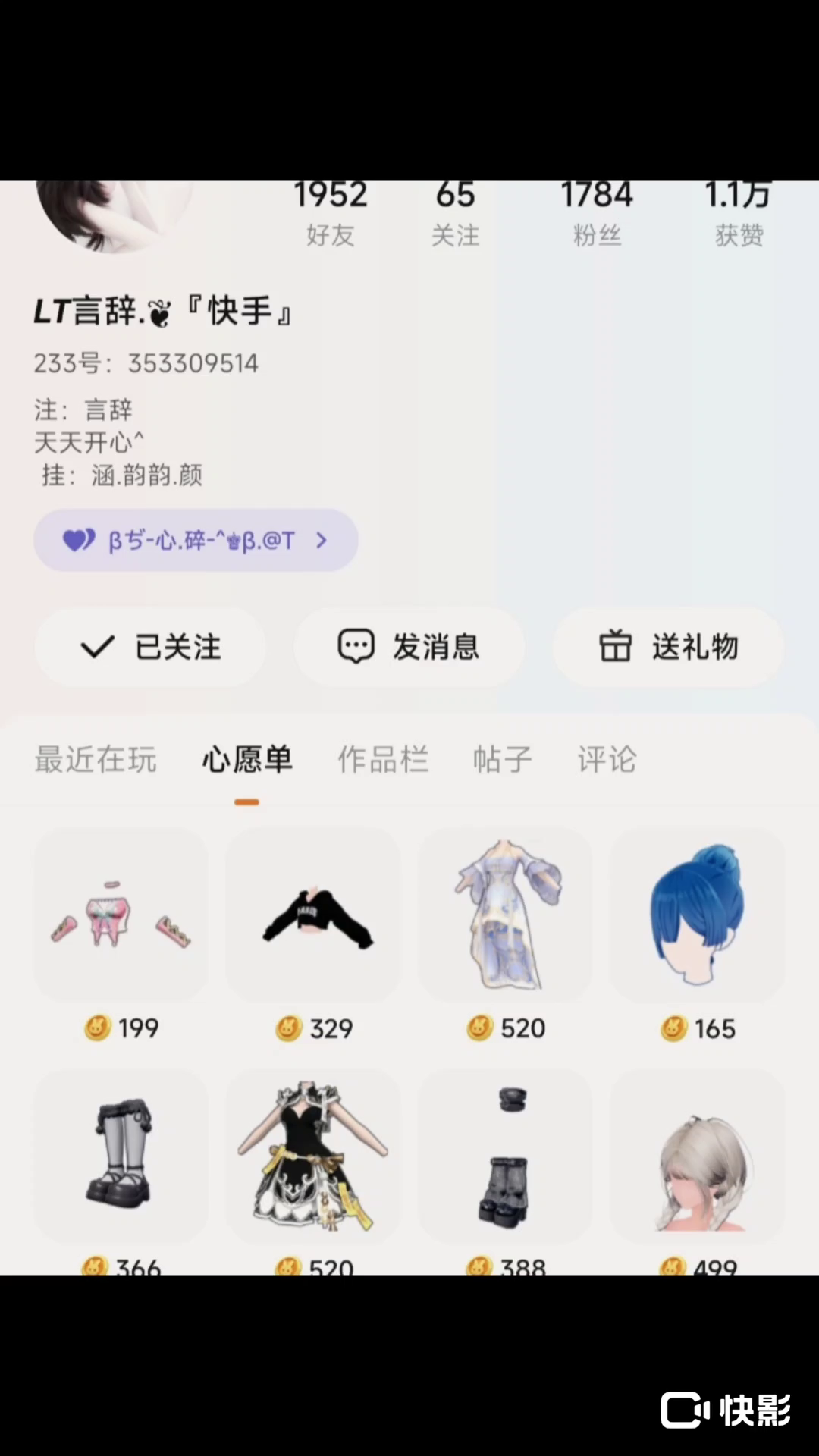View the 评论 comments tab
Viewport: 819px width, 1456px height.
pos(607,759)
